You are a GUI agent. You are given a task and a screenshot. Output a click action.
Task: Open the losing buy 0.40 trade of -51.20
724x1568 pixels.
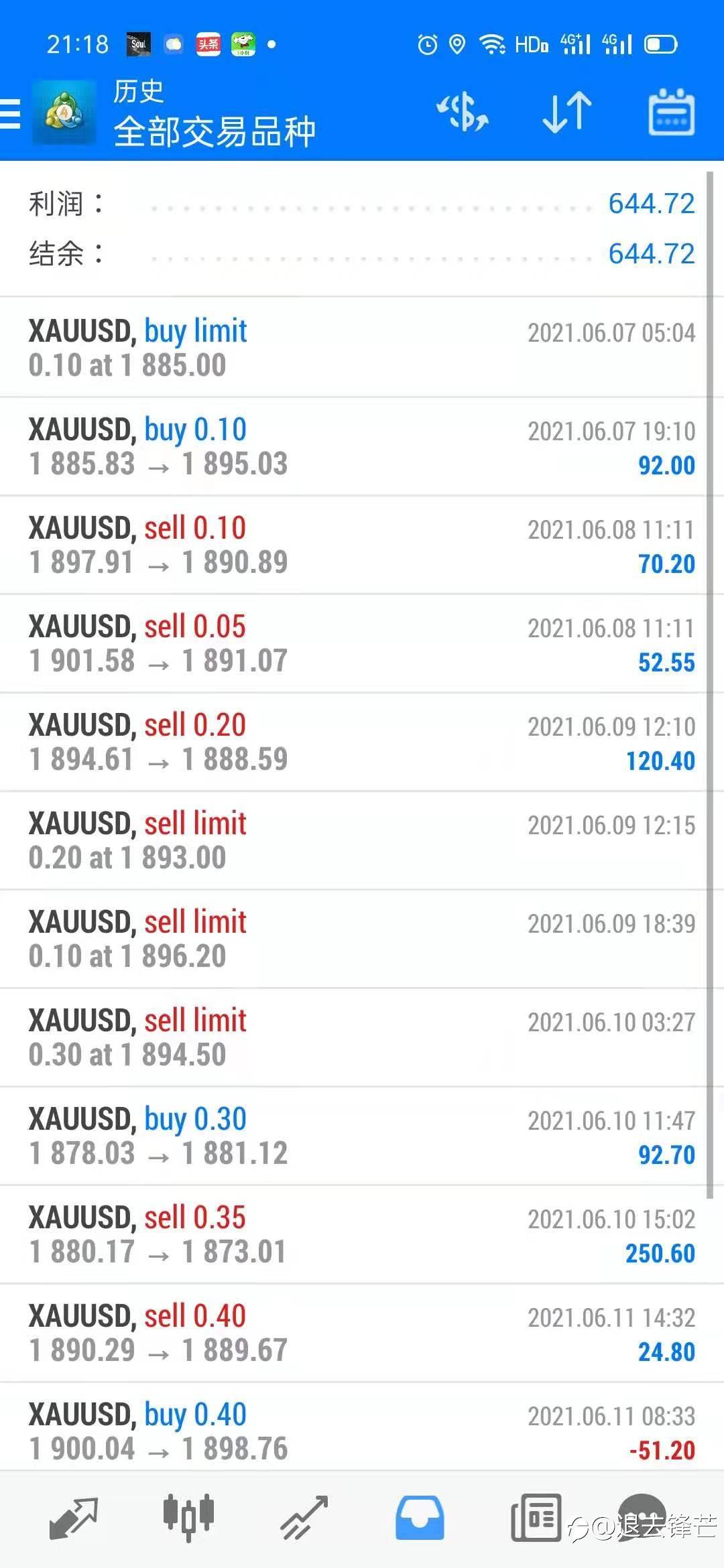click(x=362, y=1431)
